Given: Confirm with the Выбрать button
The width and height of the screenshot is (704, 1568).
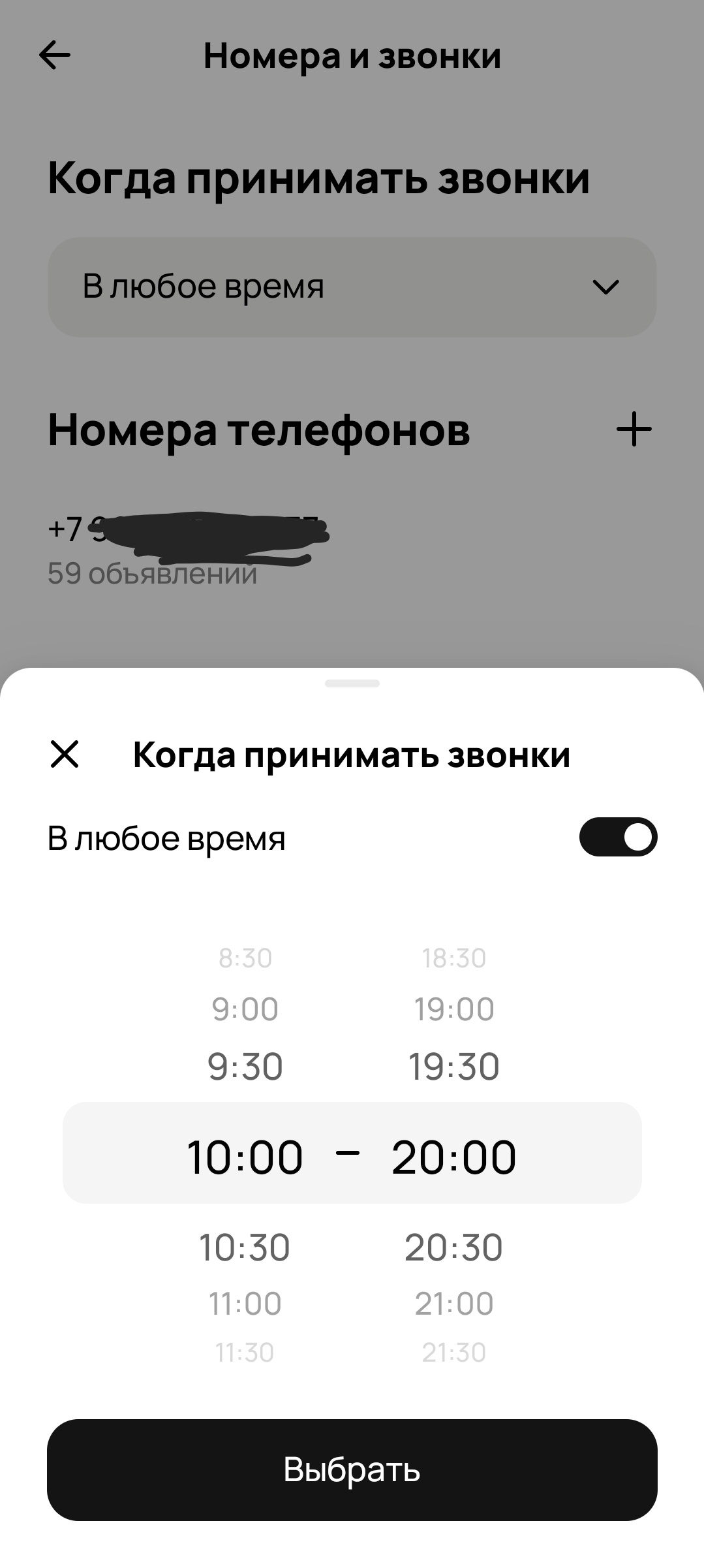Looking at the screenshot, I should click(352, 1469).
